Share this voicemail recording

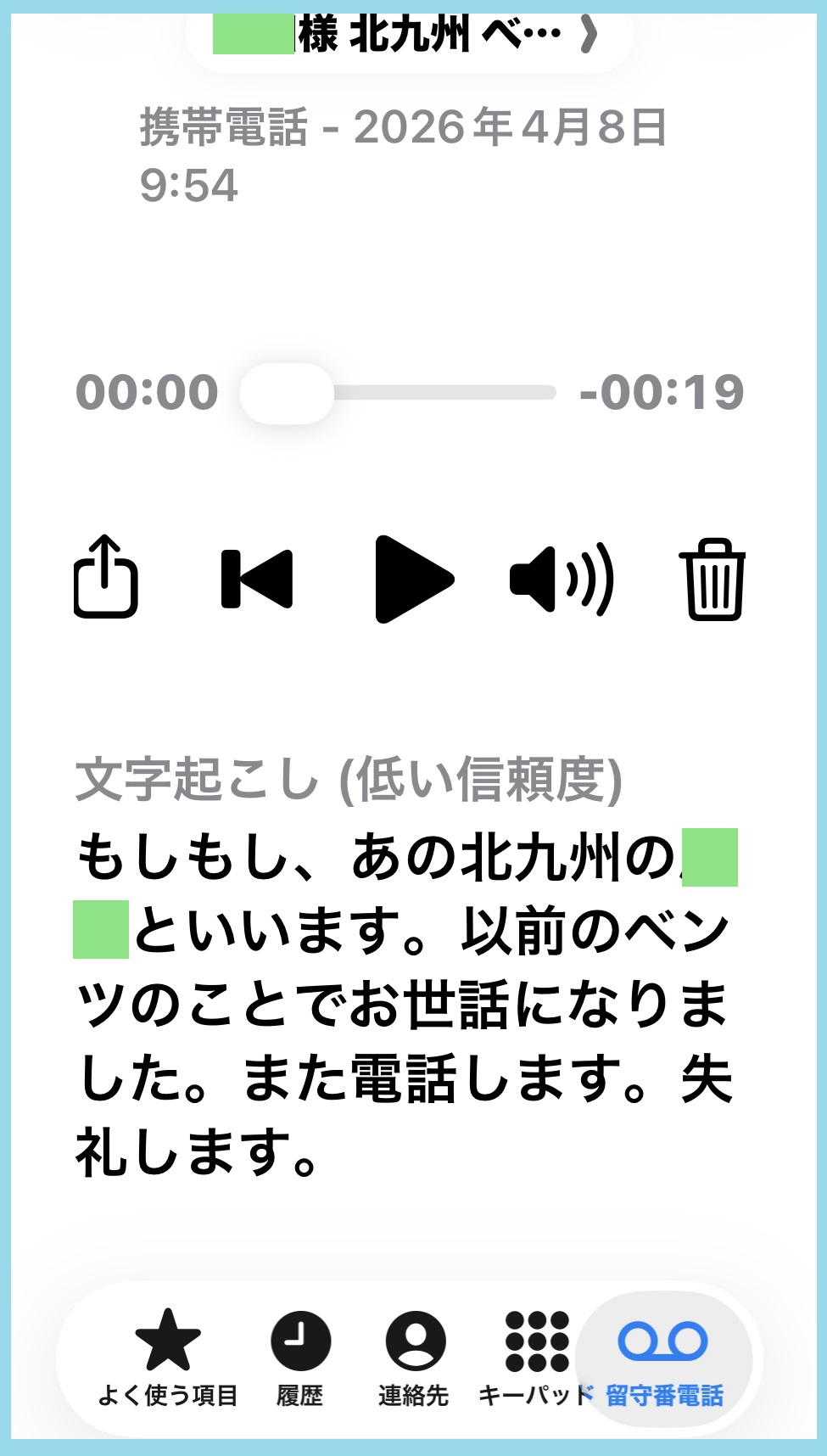105,577
